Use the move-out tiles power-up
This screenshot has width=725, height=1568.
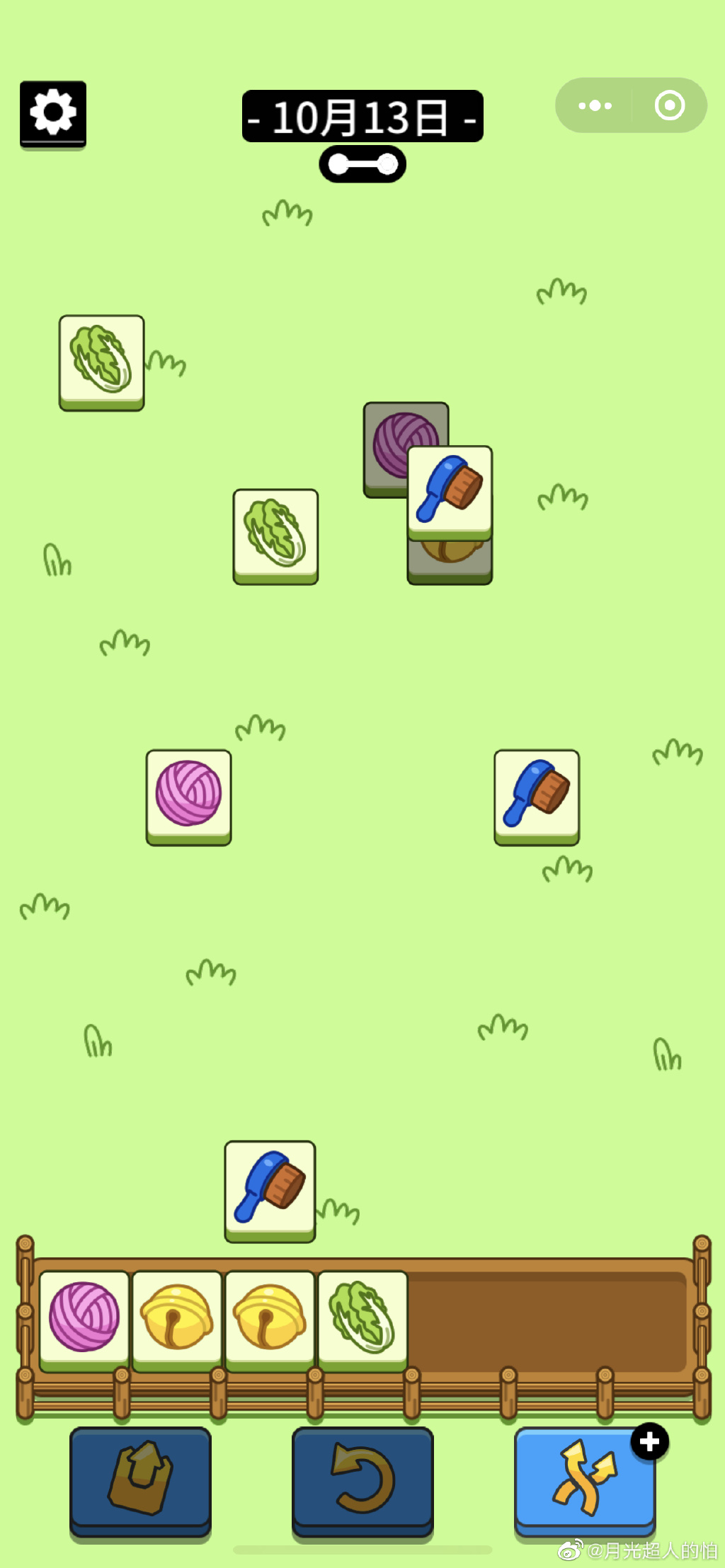(140, 1479)
